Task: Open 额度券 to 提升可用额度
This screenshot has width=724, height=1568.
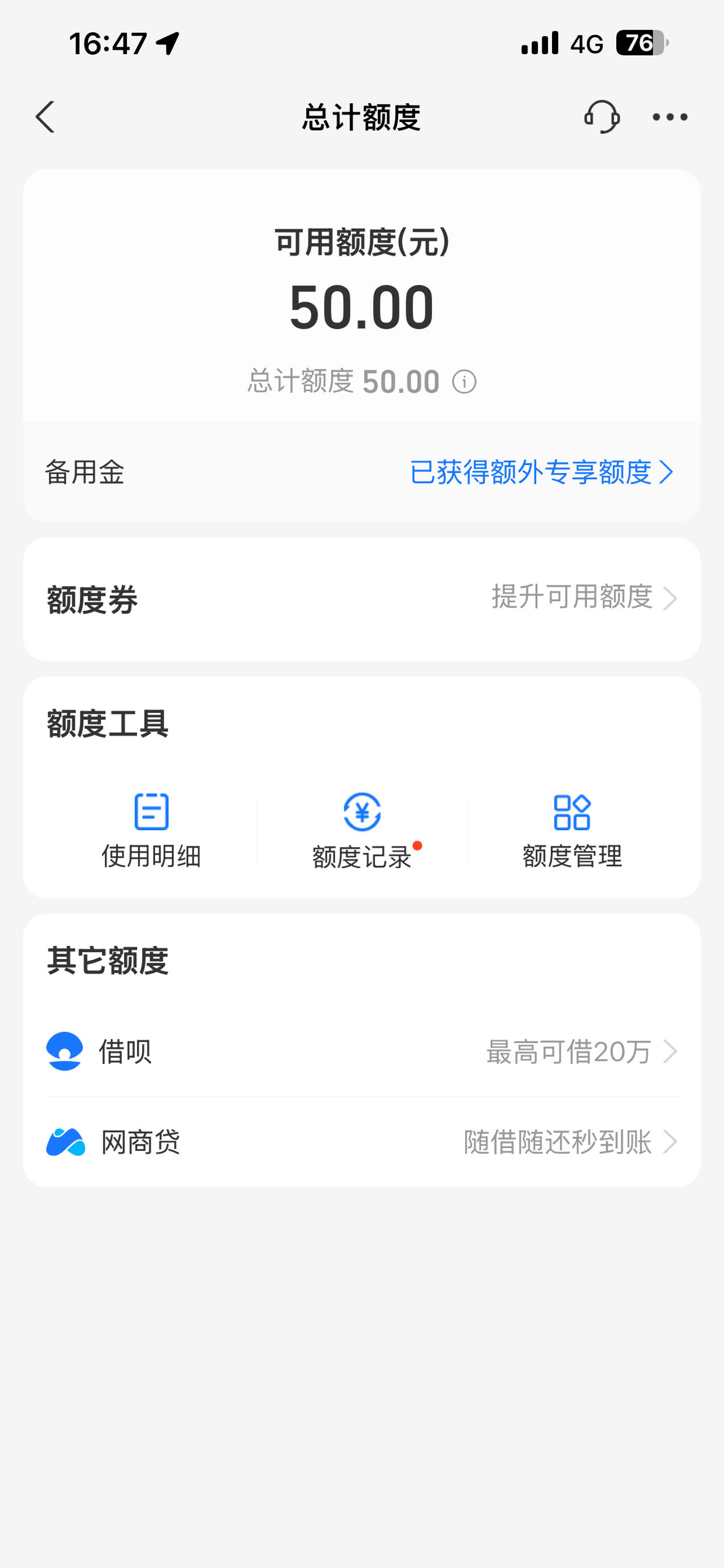Action: coord(362,599)
